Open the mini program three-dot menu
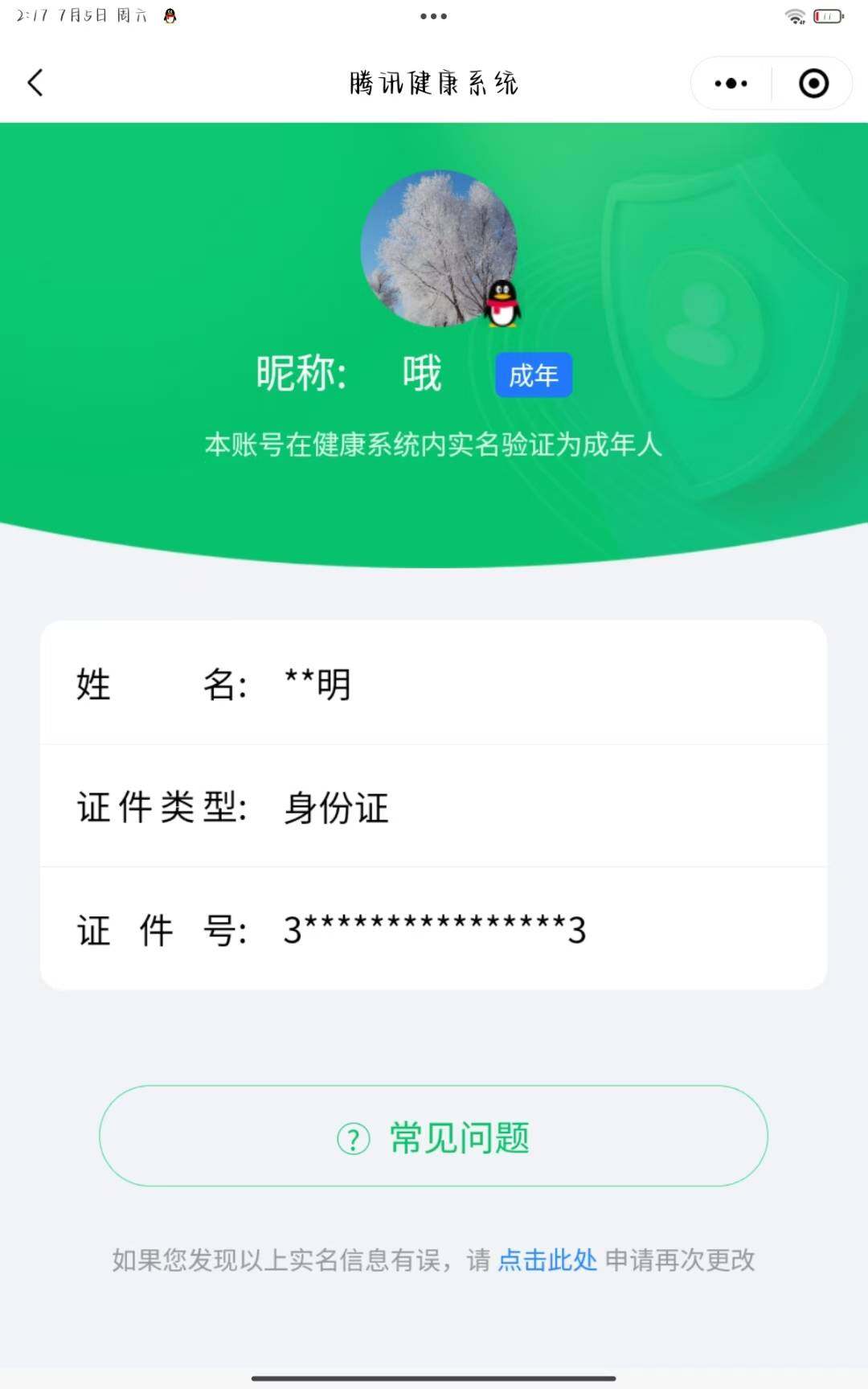This screenshot has width=868, height=1389. pos(731,83)
